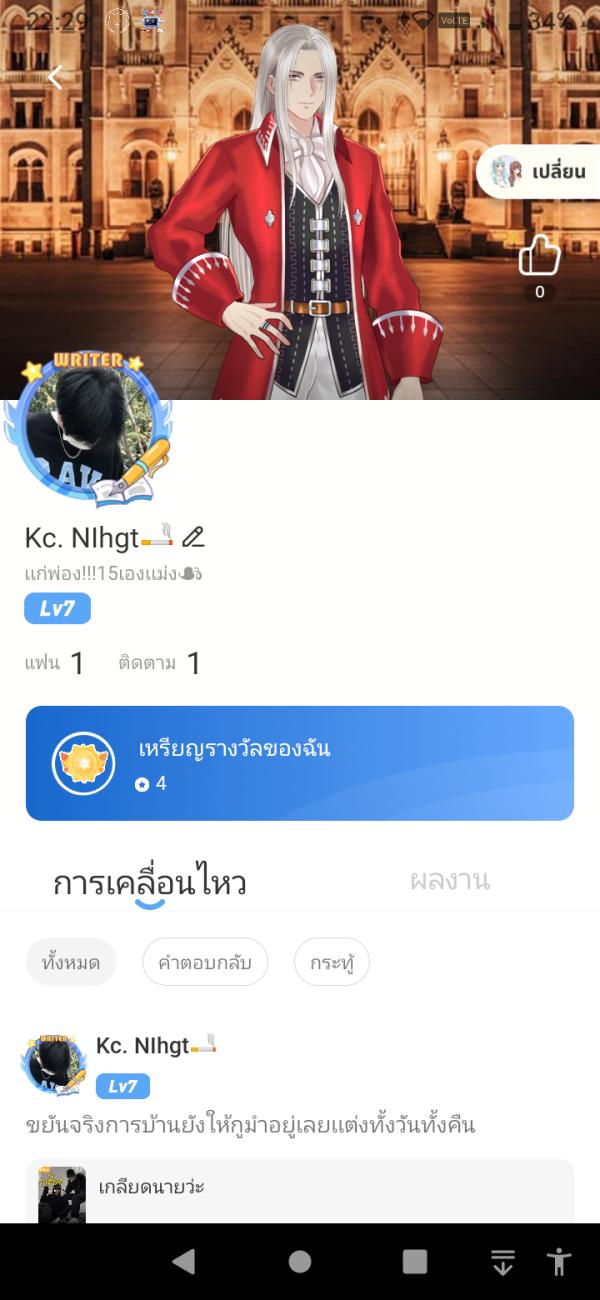Filter activity by คำตอบกลับ chip
600x1300 pixels.
click(205, 962)
